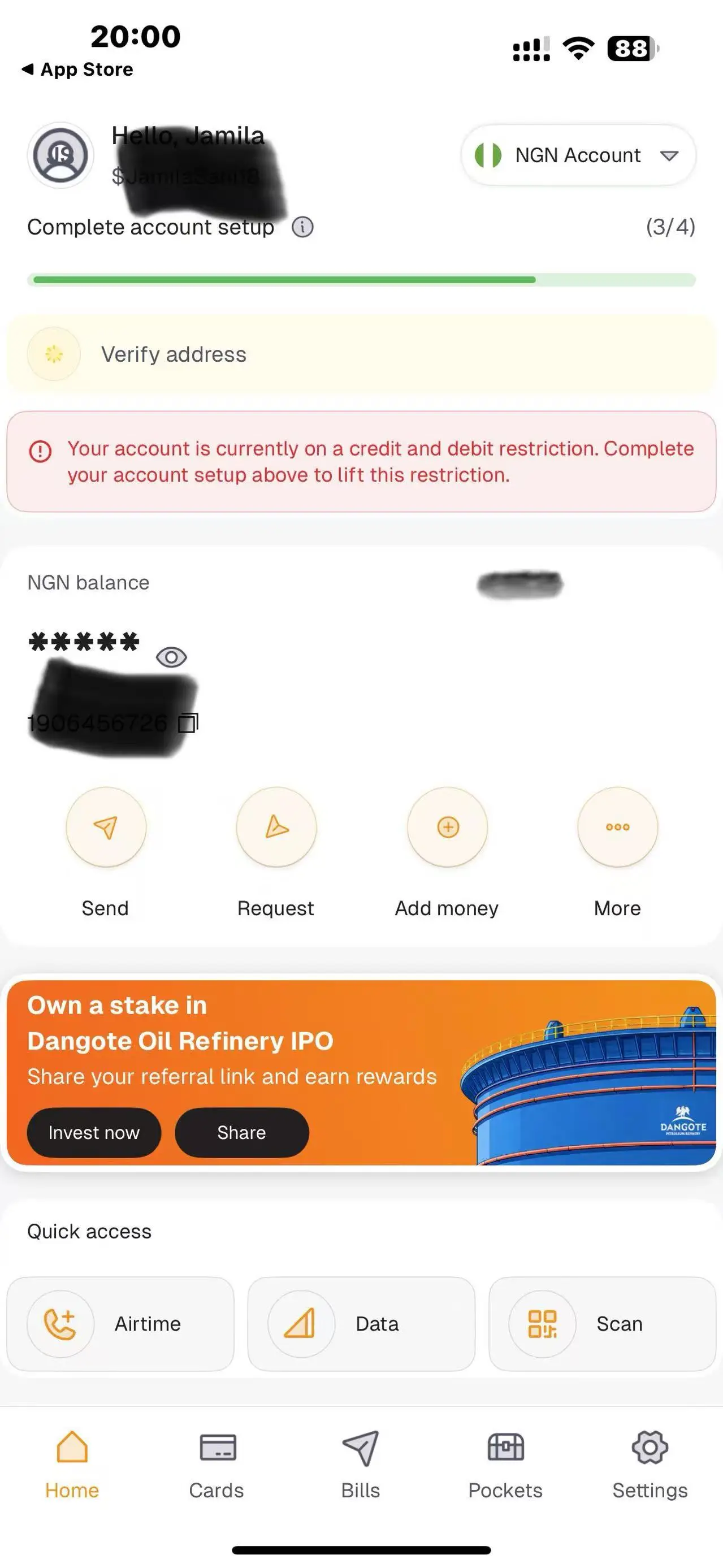723x1568 pixels.
Task: Open Airtime quick access
Action: (120, 1324)
